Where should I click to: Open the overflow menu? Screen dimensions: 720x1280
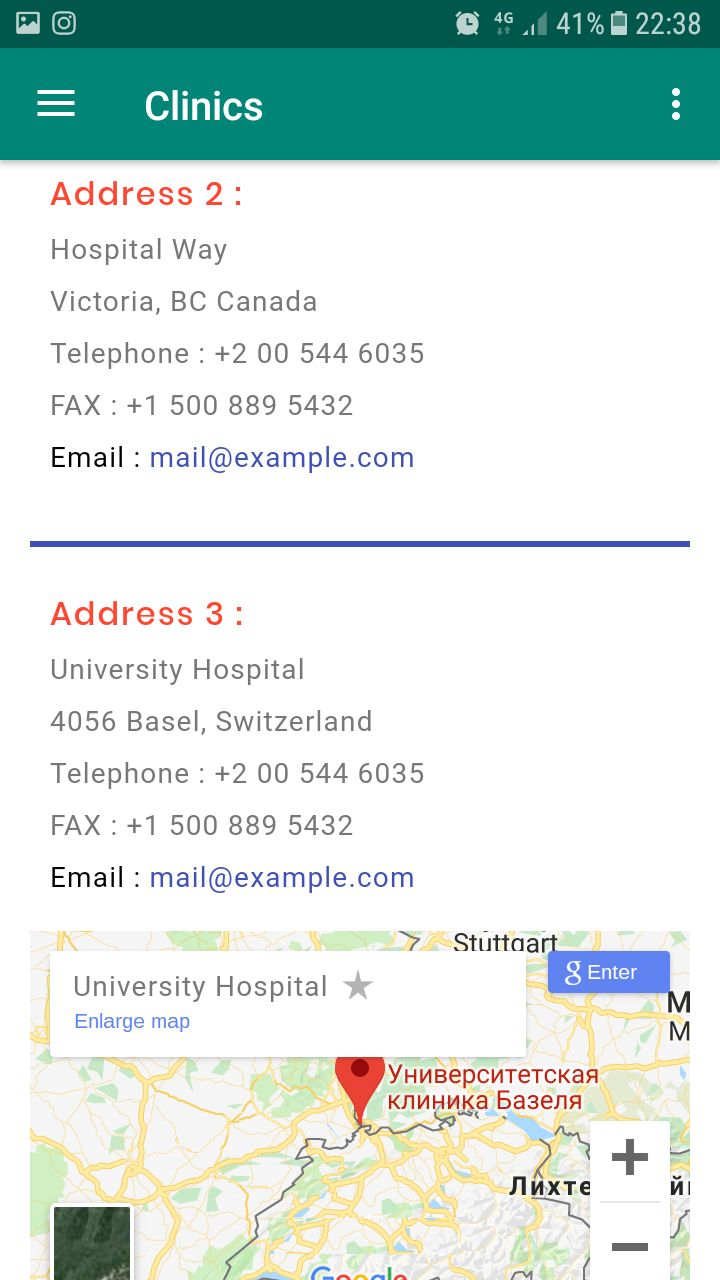tap(676, 104)
